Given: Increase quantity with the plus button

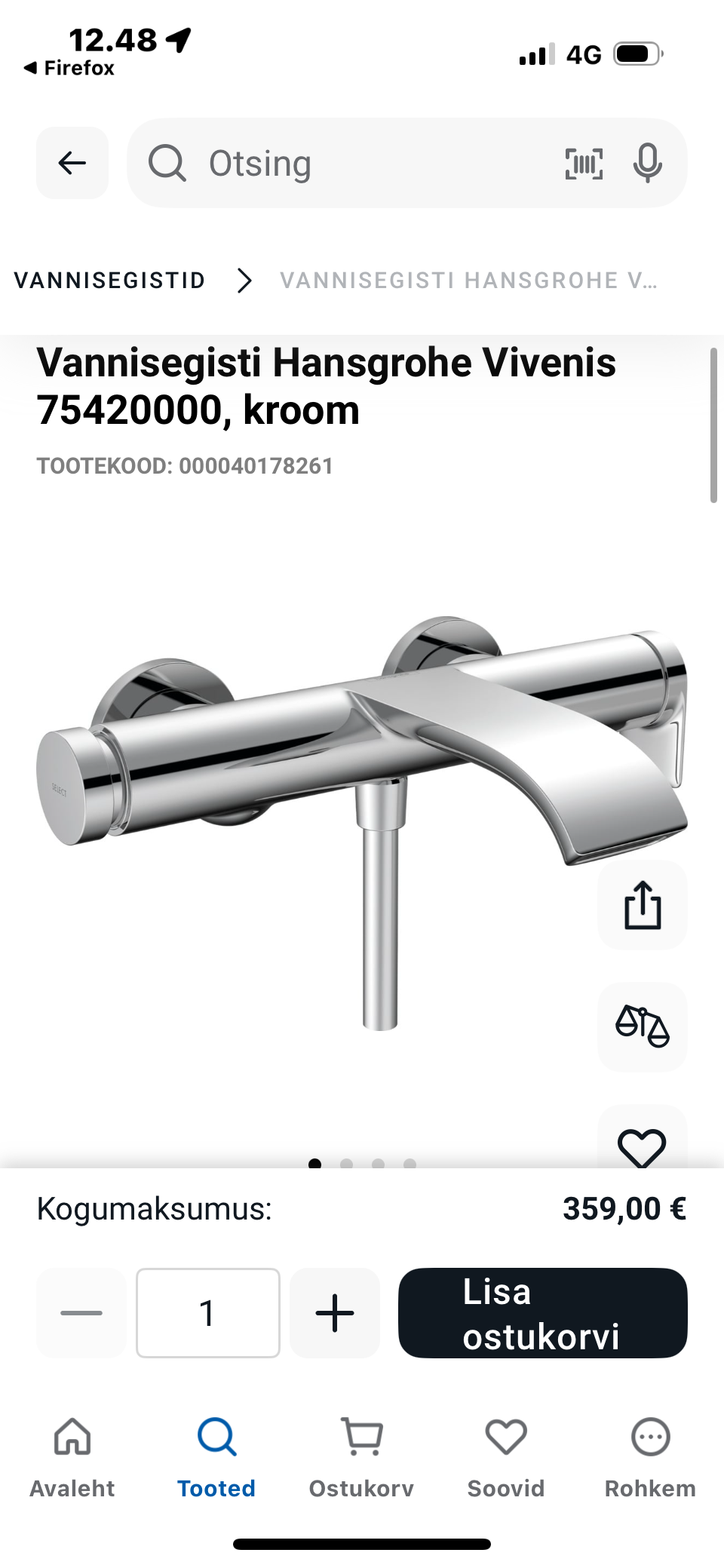Looking at the screenshot, I should (335, 1313).
